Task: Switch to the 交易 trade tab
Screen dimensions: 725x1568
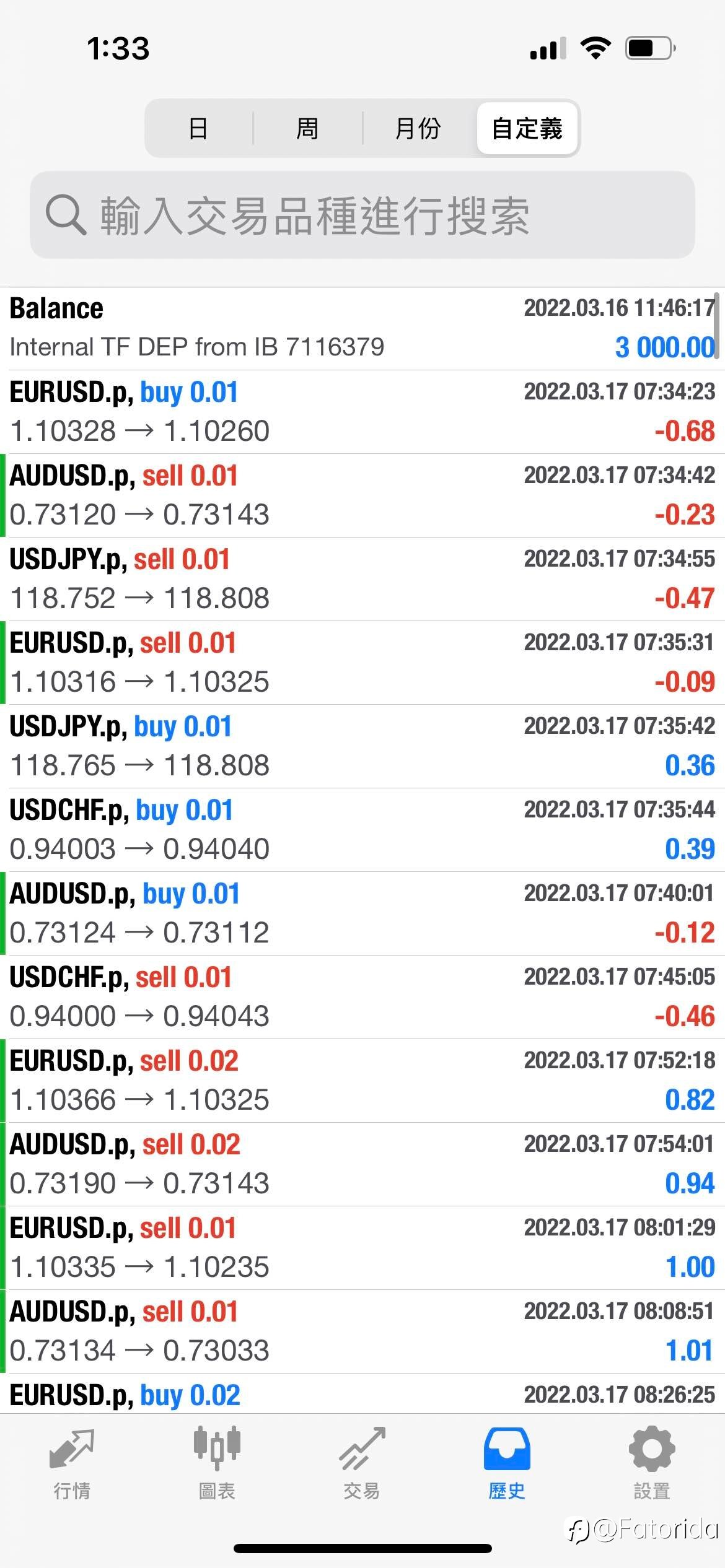Action: click(x=362, y=1464)
